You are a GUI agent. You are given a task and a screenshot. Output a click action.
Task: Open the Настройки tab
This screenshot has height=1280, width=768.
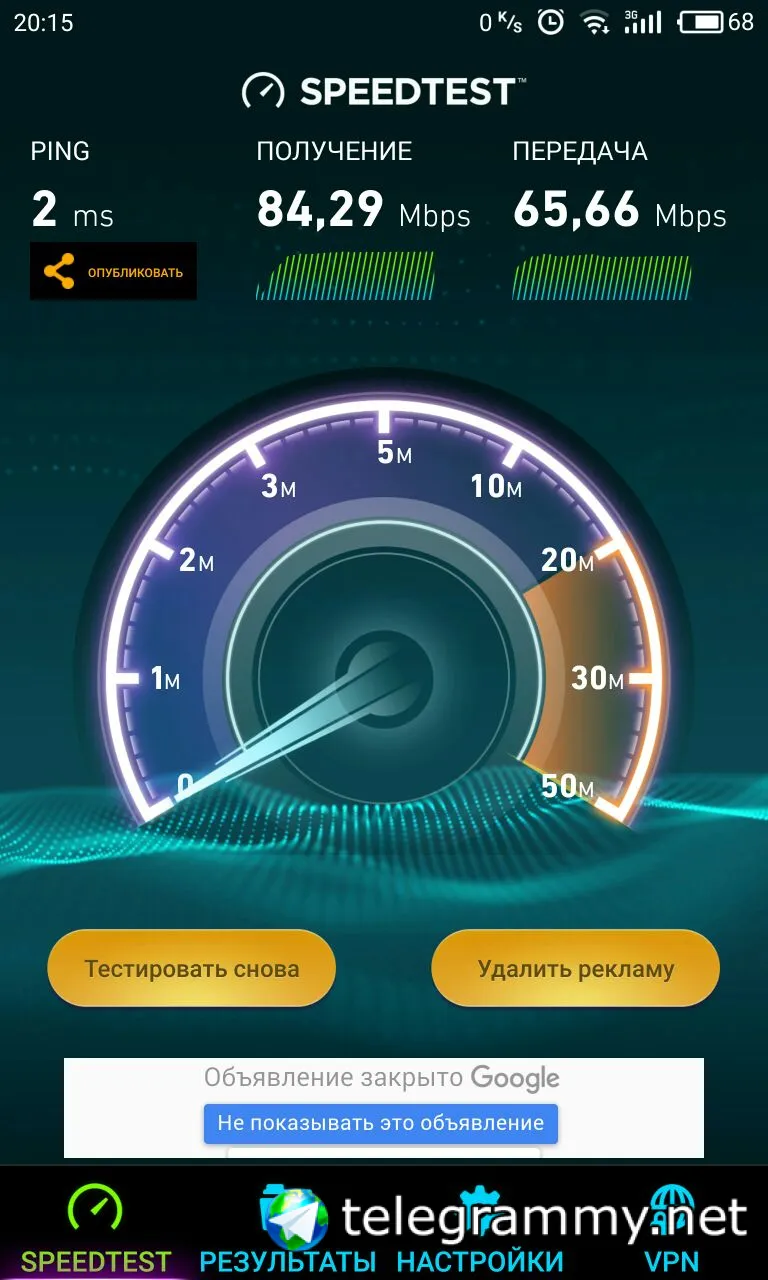tap(480, 1230)
